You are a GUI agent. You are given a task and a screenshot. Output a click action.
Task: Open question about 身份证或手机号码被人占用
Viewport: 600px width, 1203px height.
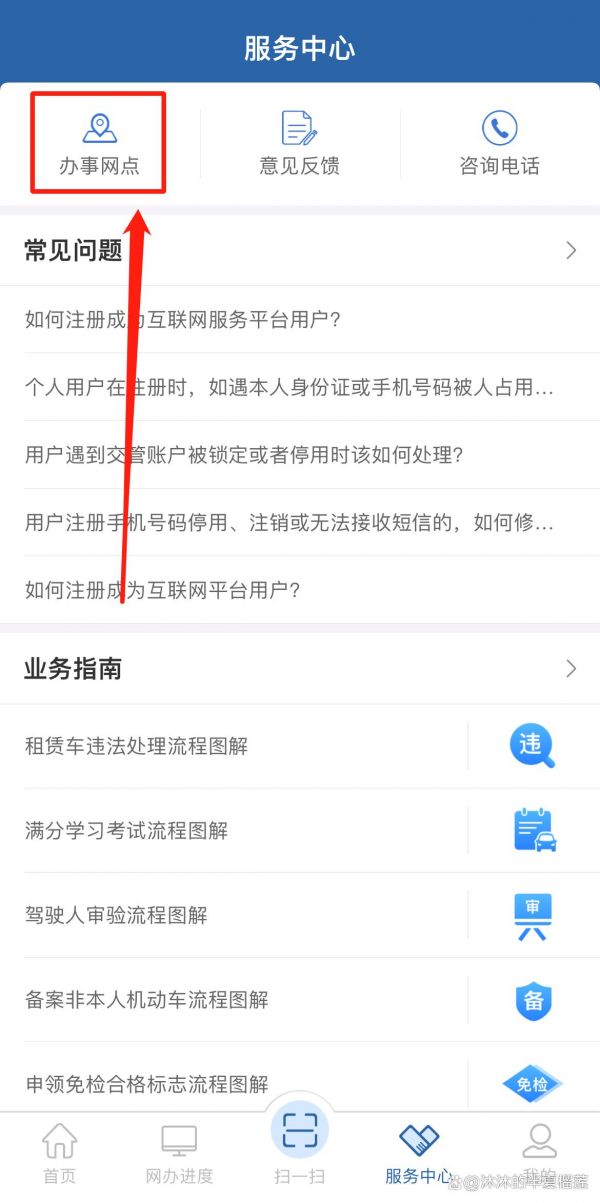(289, 387)
